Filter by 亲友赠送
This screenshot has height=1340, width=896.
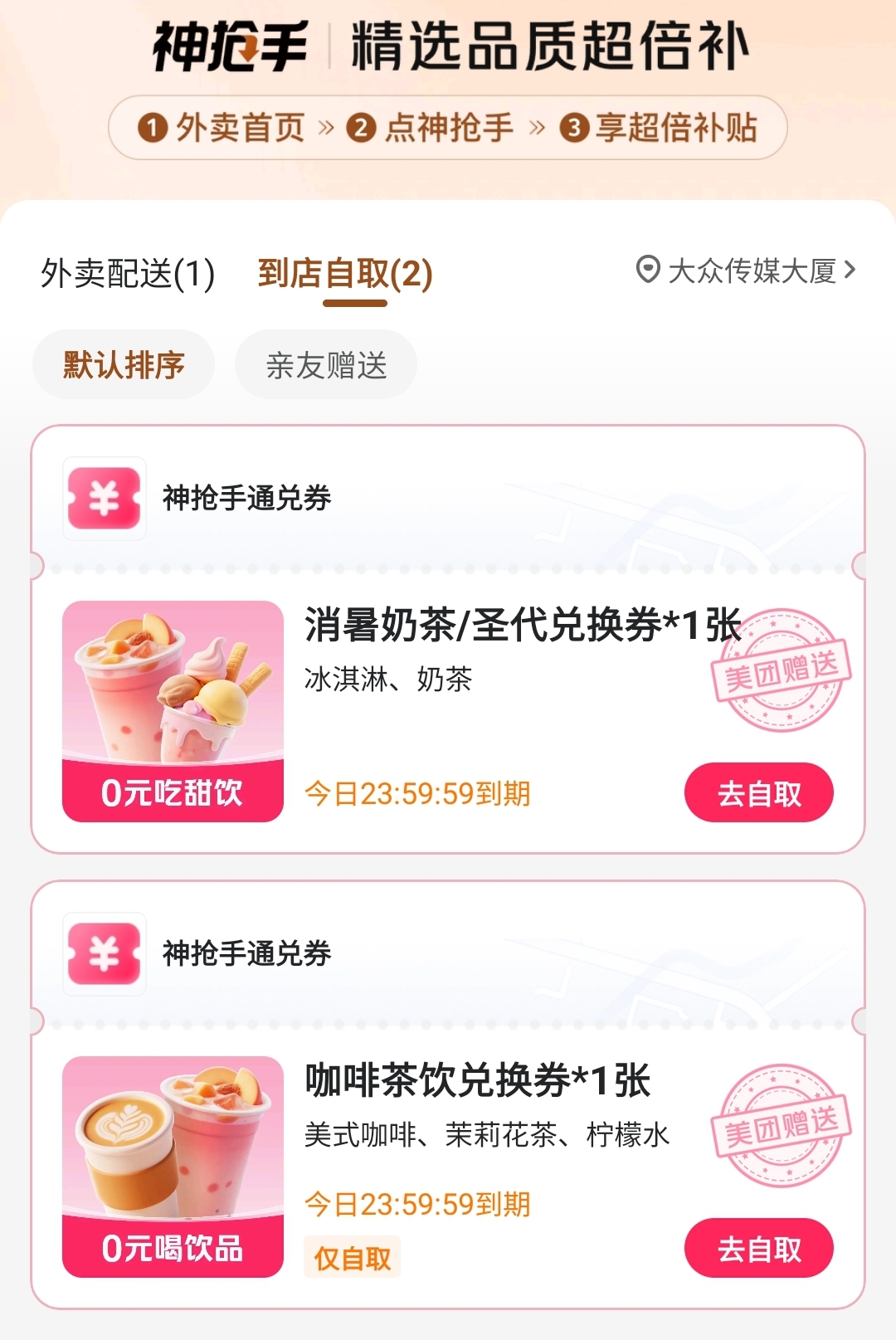[x=326, y=365]
